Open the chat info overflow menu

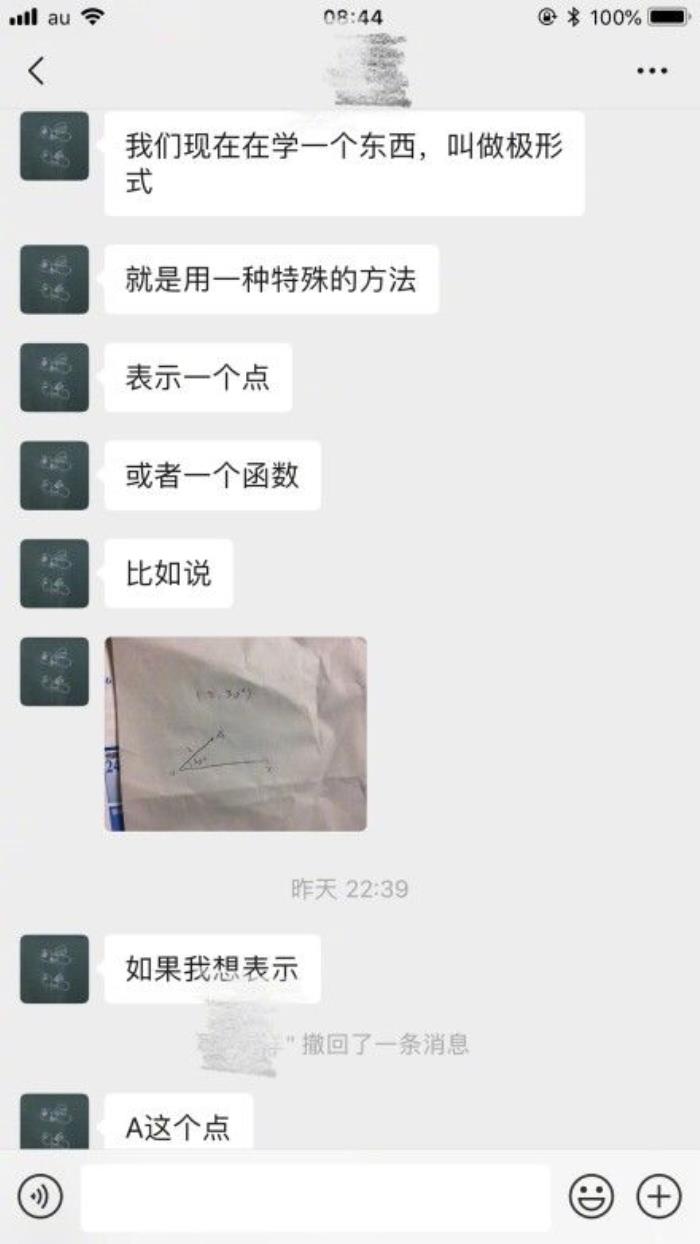click(x=652, y=71)
